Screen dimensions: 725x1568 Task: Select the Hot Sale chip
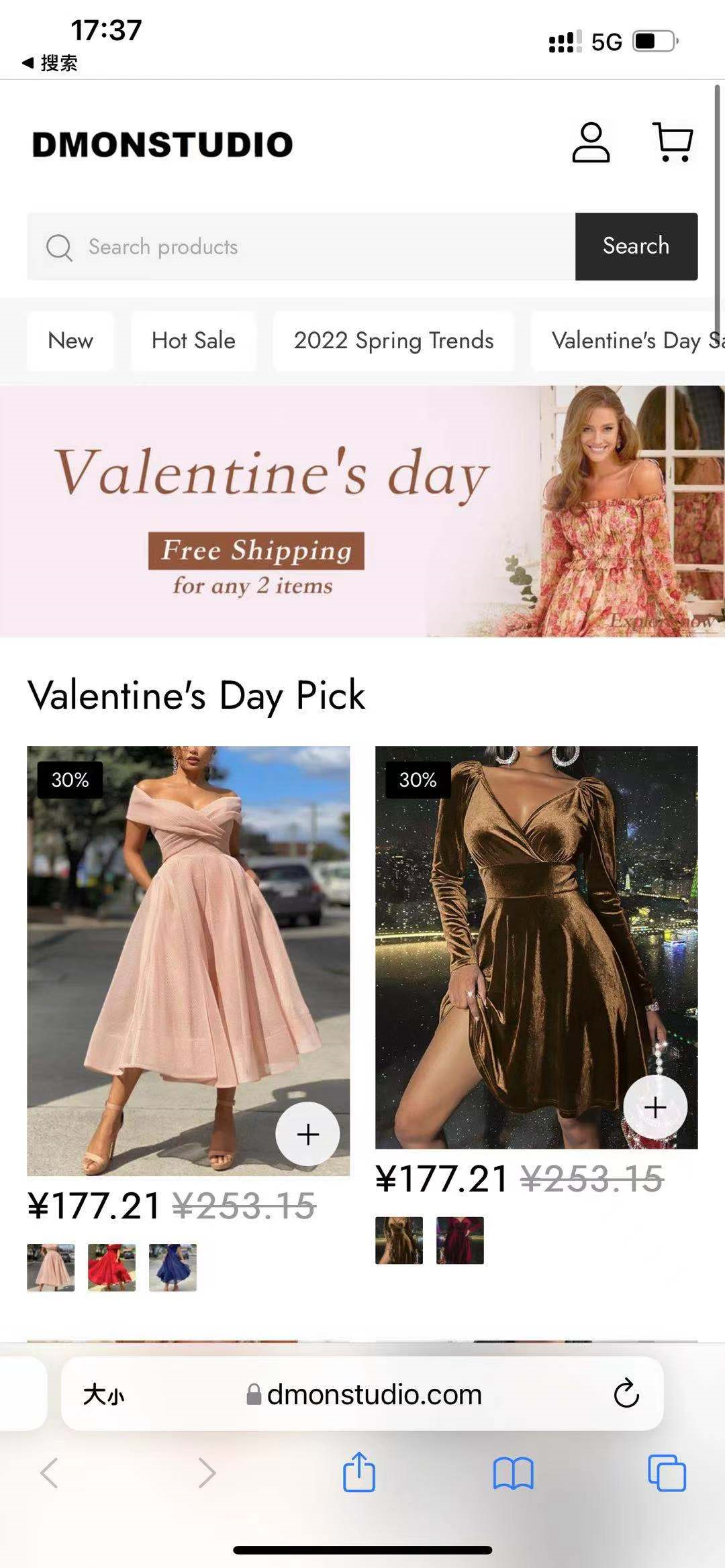point(193,341)
